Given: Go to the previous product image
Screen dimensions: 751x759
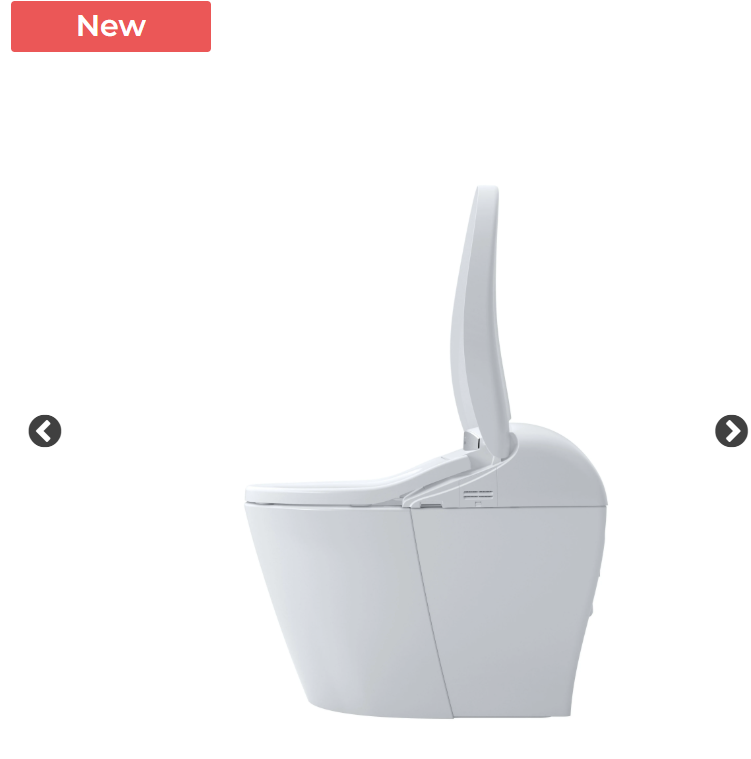Looking at the screenshot, I should (45, 431).
